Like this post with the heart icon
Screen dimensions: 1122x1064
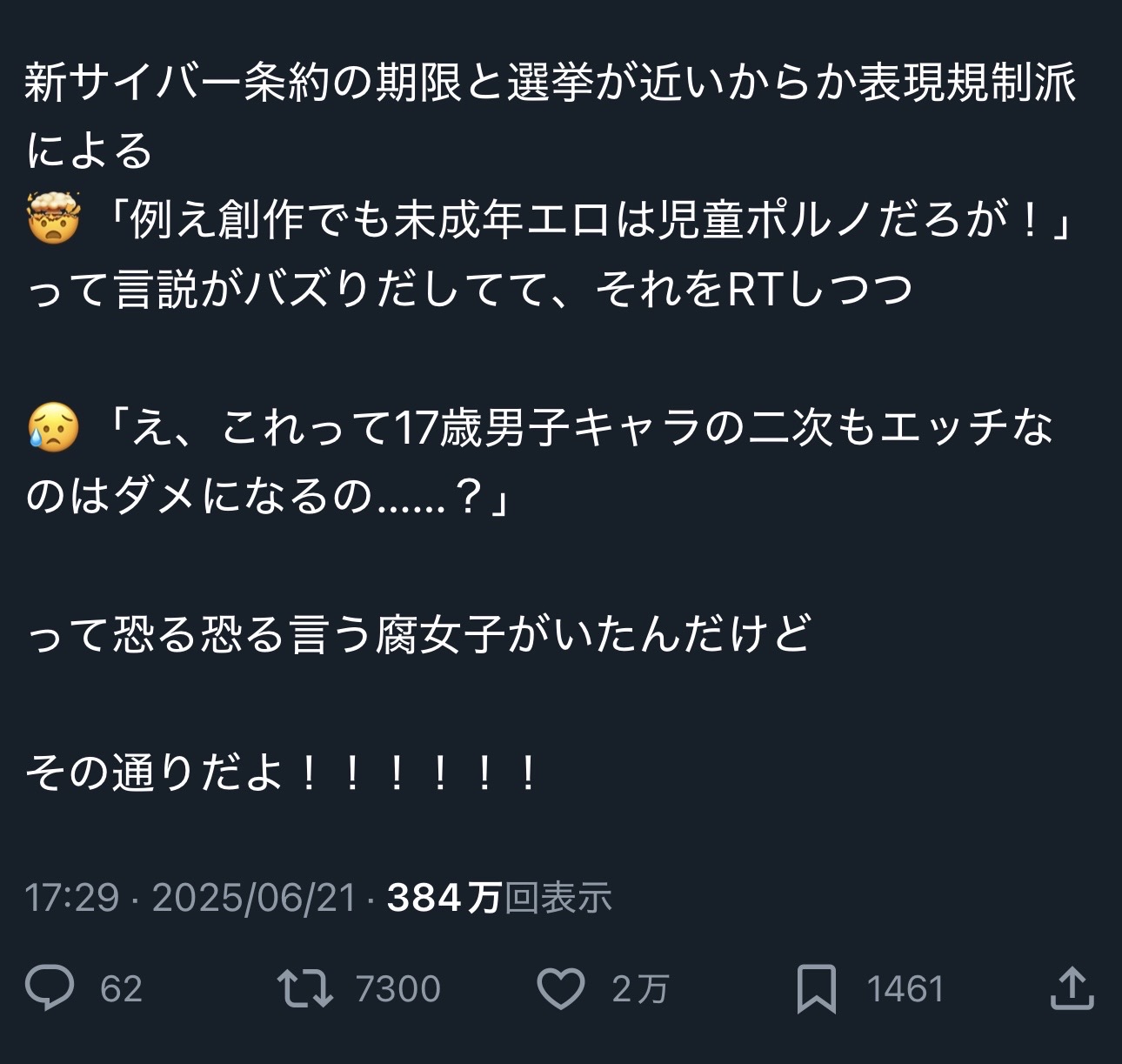tap(561, 989)
